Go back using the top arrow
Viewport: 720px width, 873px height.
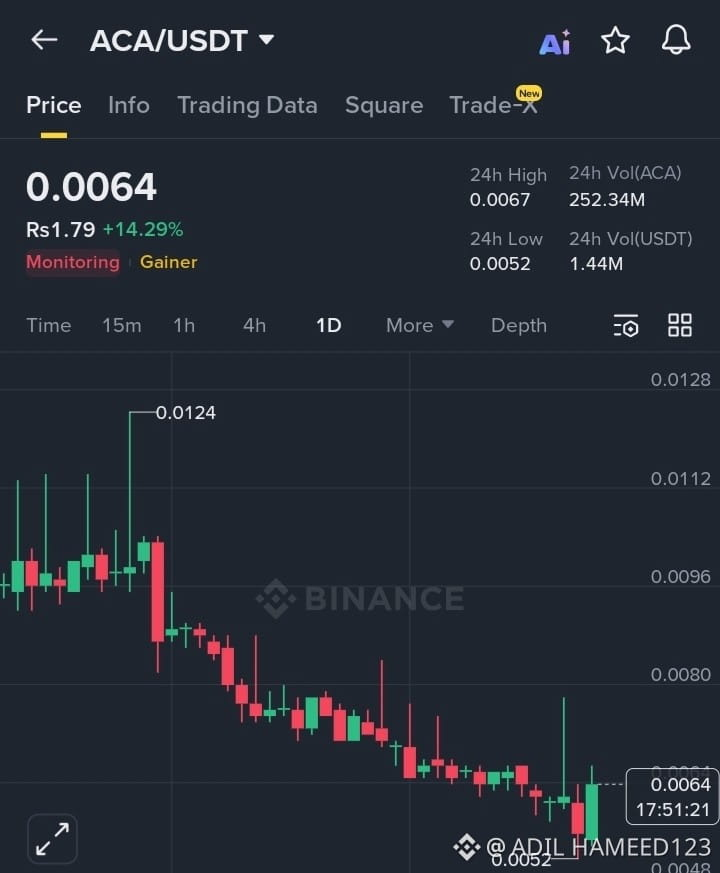click(44, 40)
